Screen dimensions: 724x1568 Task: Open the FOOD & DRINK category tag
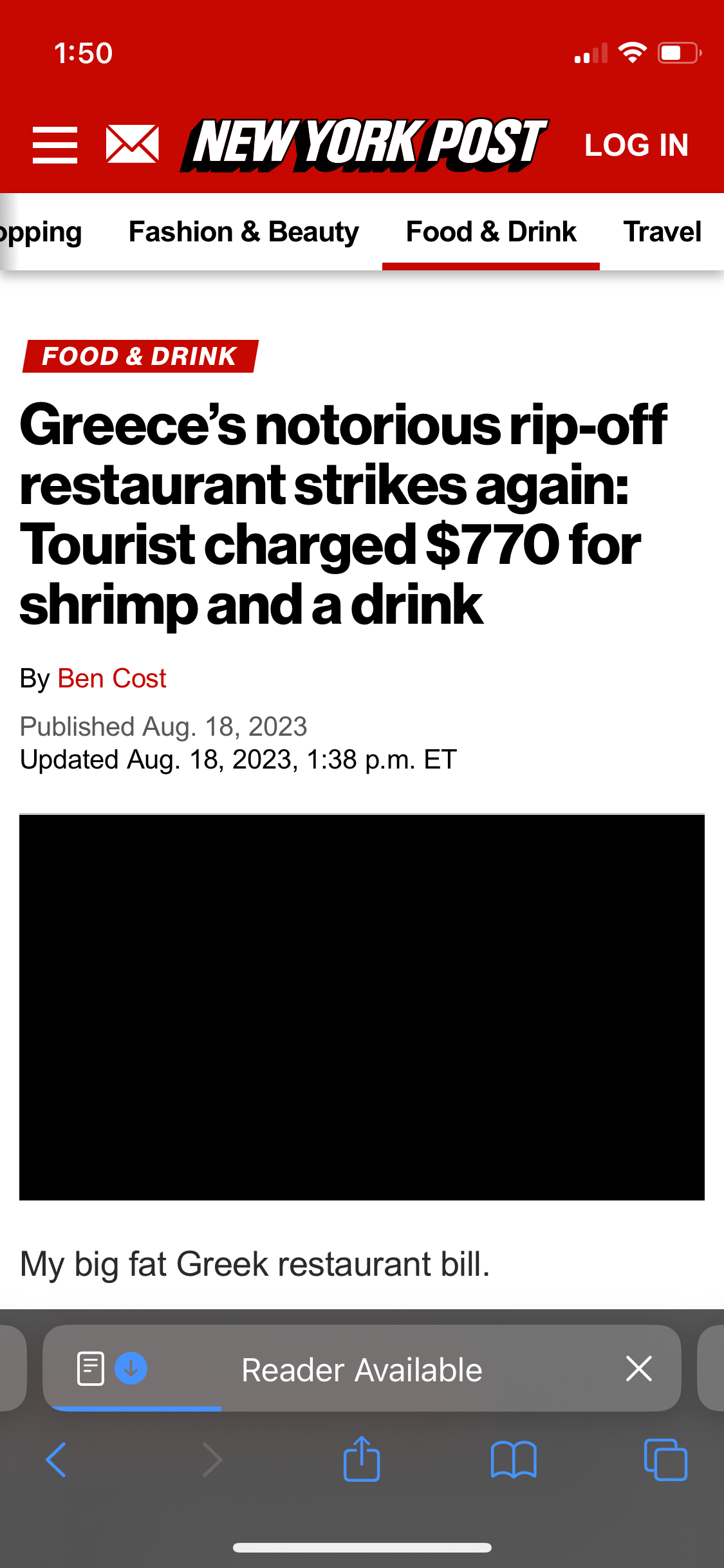(x=140, y=356)
